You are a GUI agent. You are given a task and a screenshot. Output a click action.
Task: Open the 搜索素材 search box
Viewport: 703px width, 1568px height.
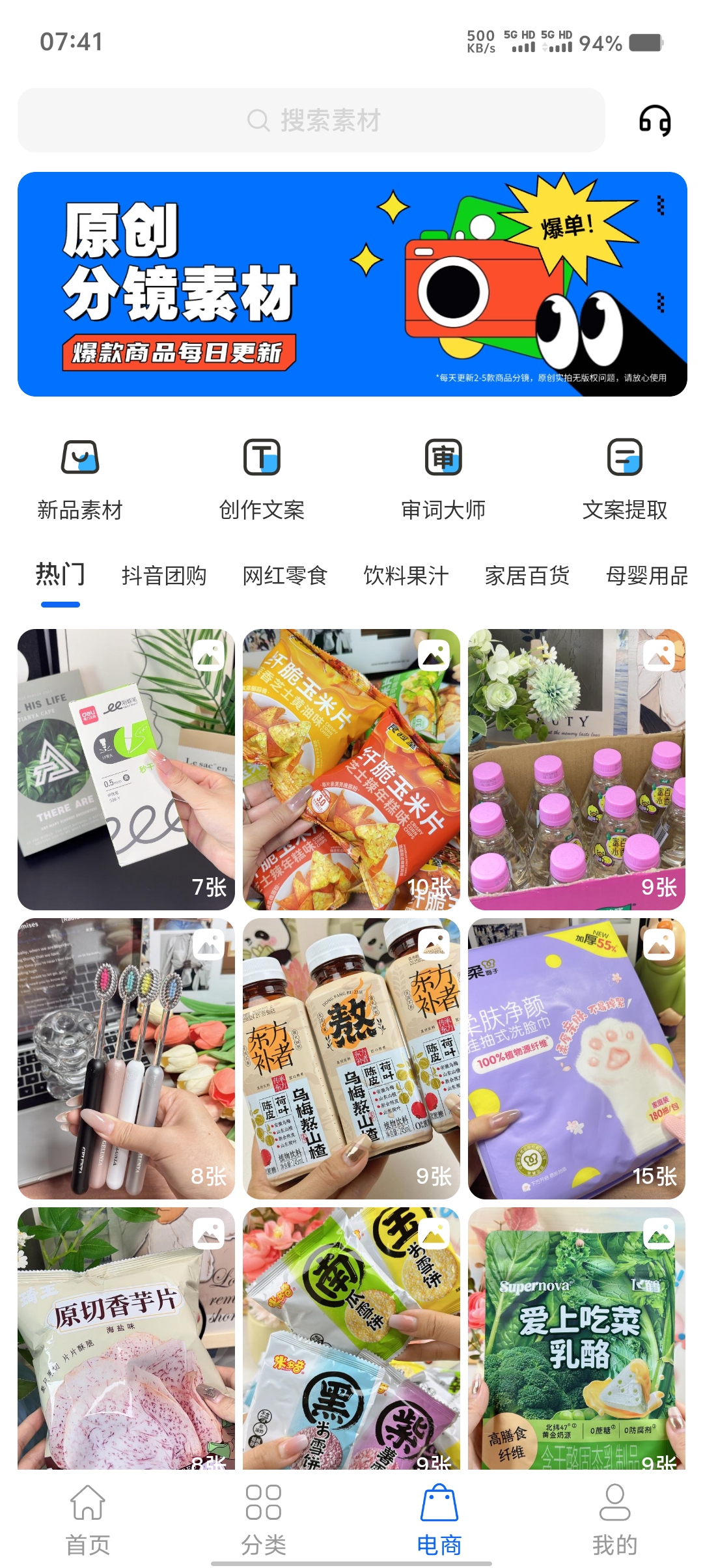coord(311,120)
